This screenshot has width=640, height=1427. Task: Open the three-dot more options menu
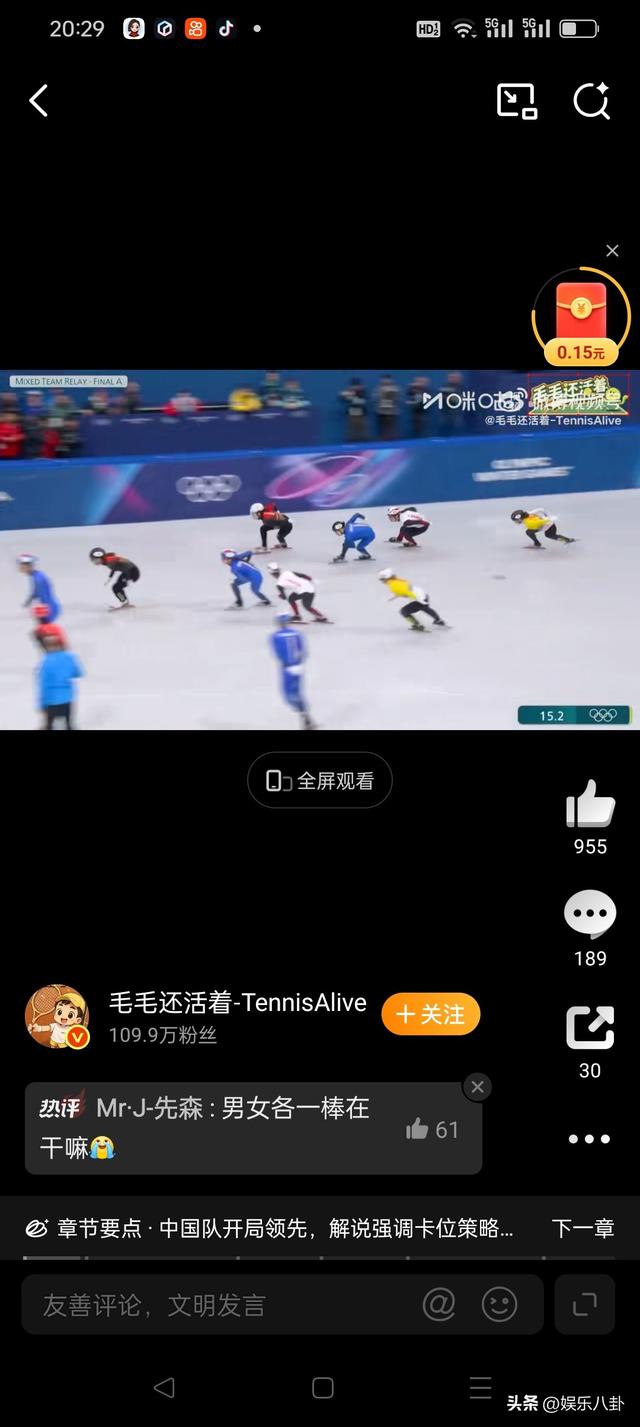(x=589, y=1139)
